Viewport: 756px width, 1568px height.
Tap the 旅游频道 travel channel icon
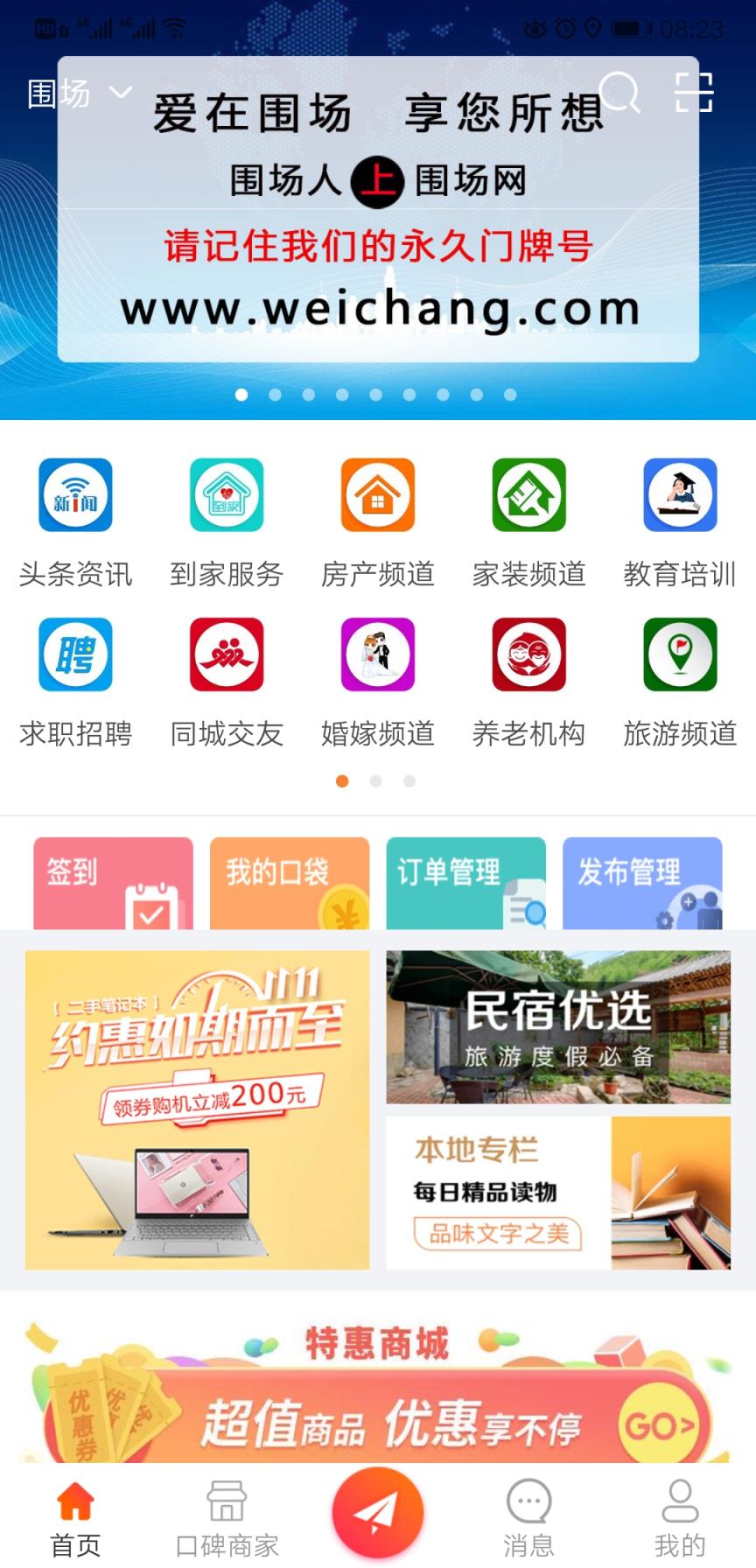click(680, 654)
